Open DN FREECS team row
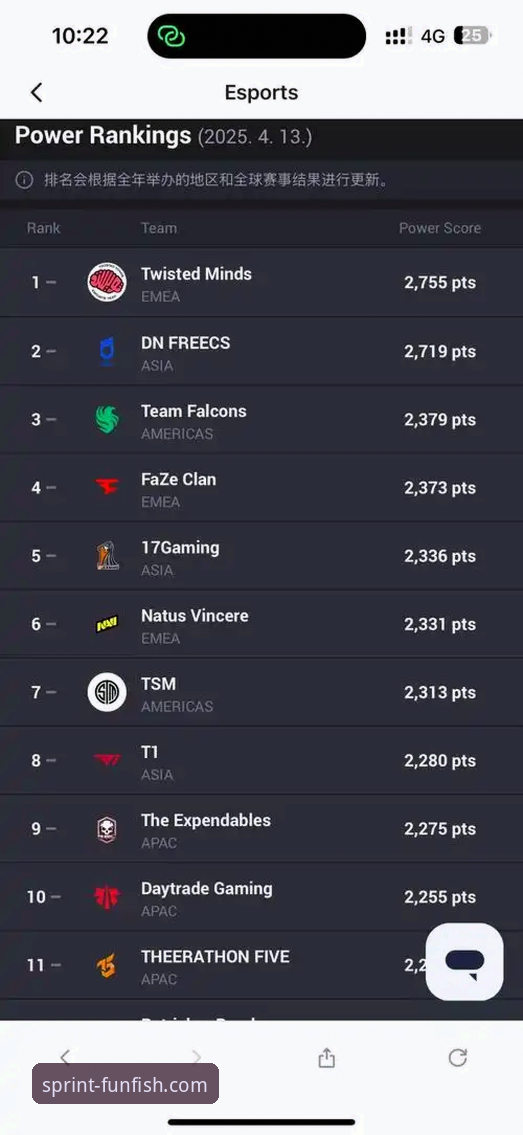Image resolution: width=523 pixels, height=1135 pixels. [x=261, y=351]
